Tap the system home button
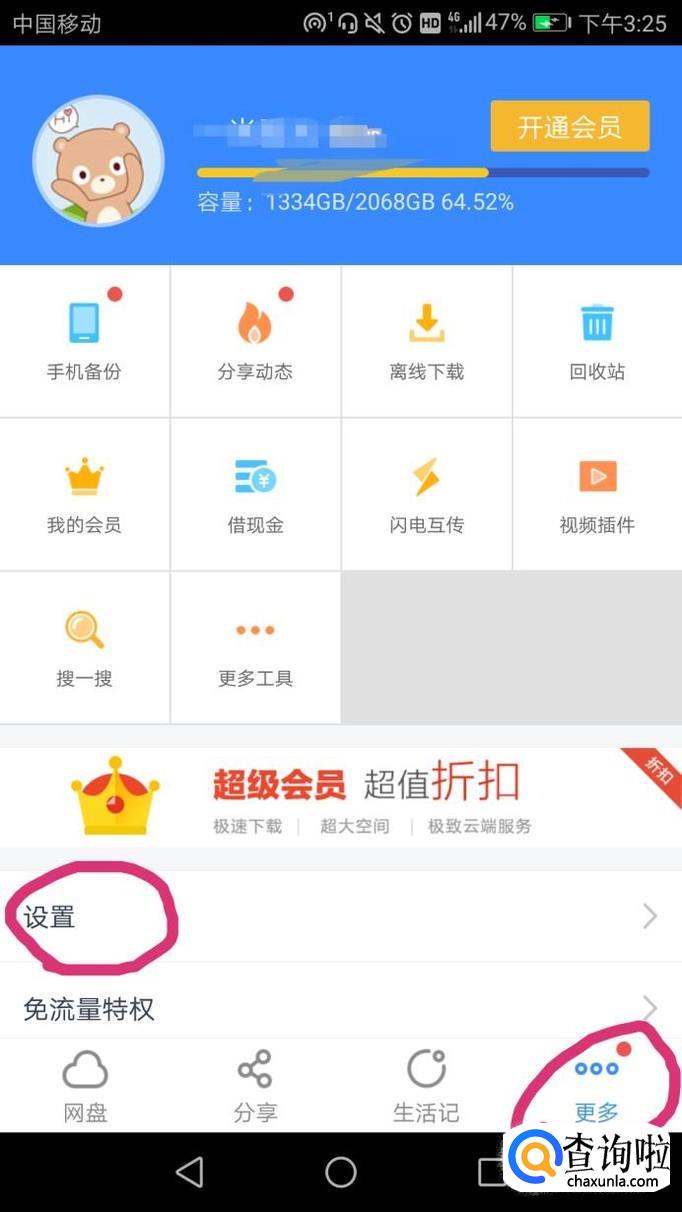This screenshot has width=682, height=1212. click(x=341, y=1172)
